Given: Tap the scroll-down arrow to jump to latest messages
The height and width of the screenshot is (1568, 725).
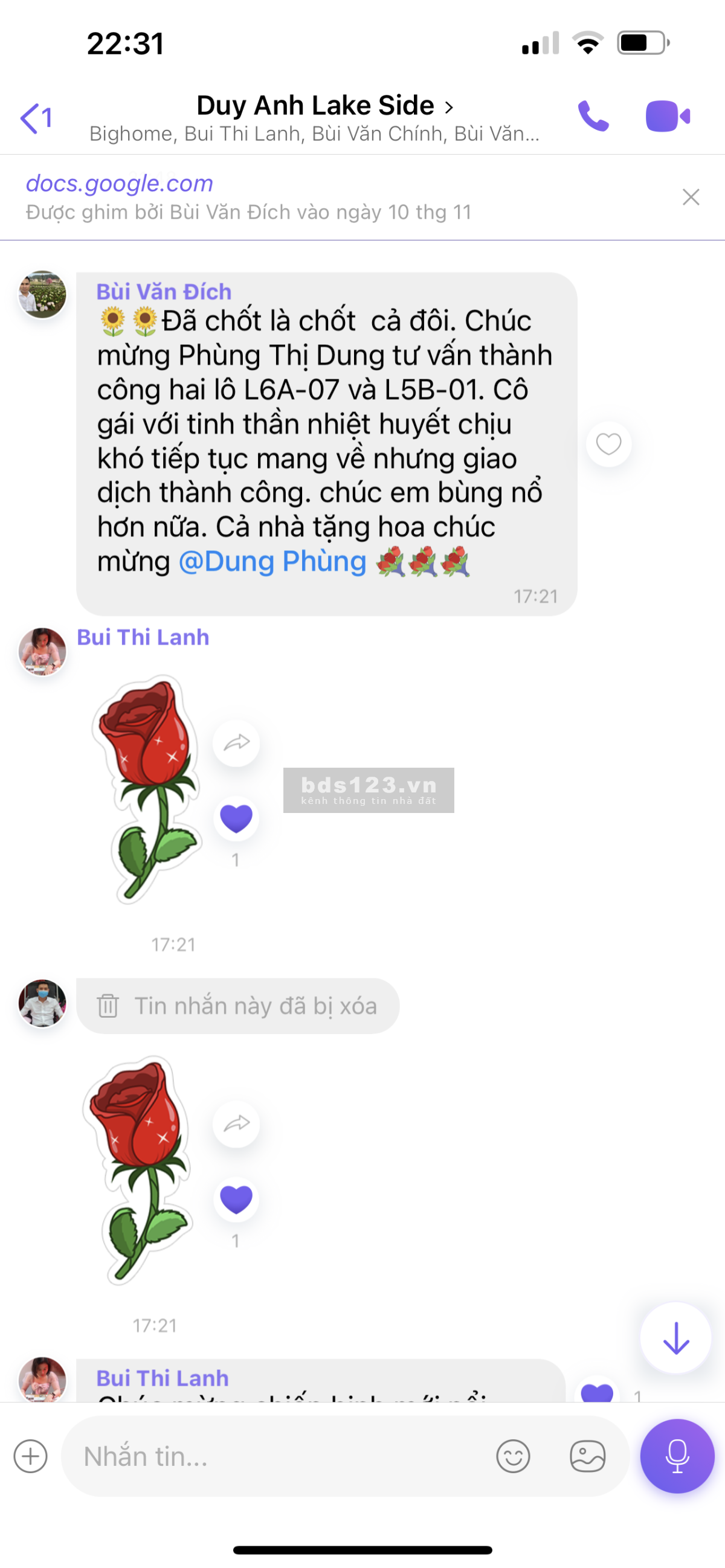Looking at the screenshot, I should 675,1337.
